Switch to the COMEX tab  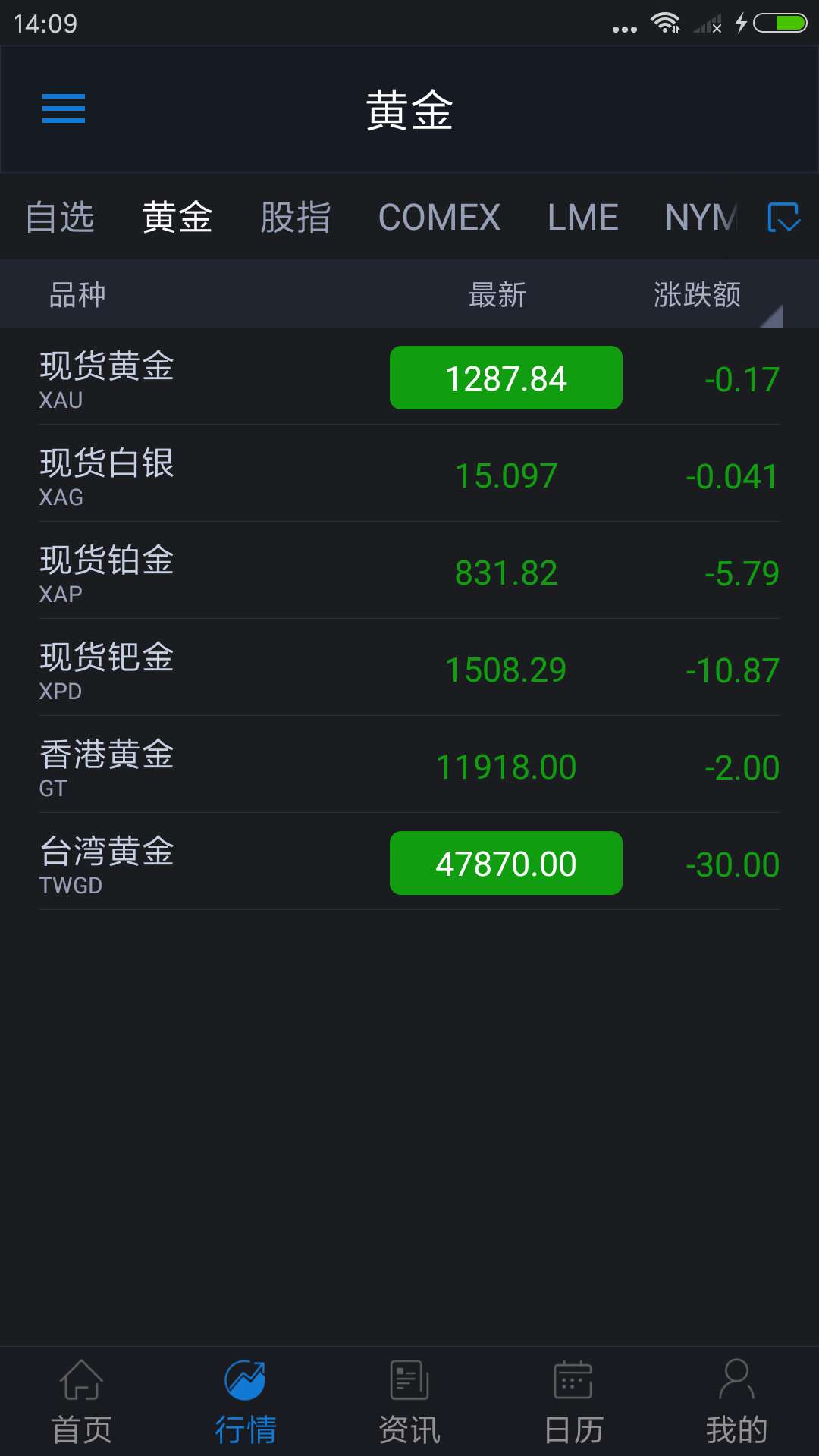pos(439,218)
